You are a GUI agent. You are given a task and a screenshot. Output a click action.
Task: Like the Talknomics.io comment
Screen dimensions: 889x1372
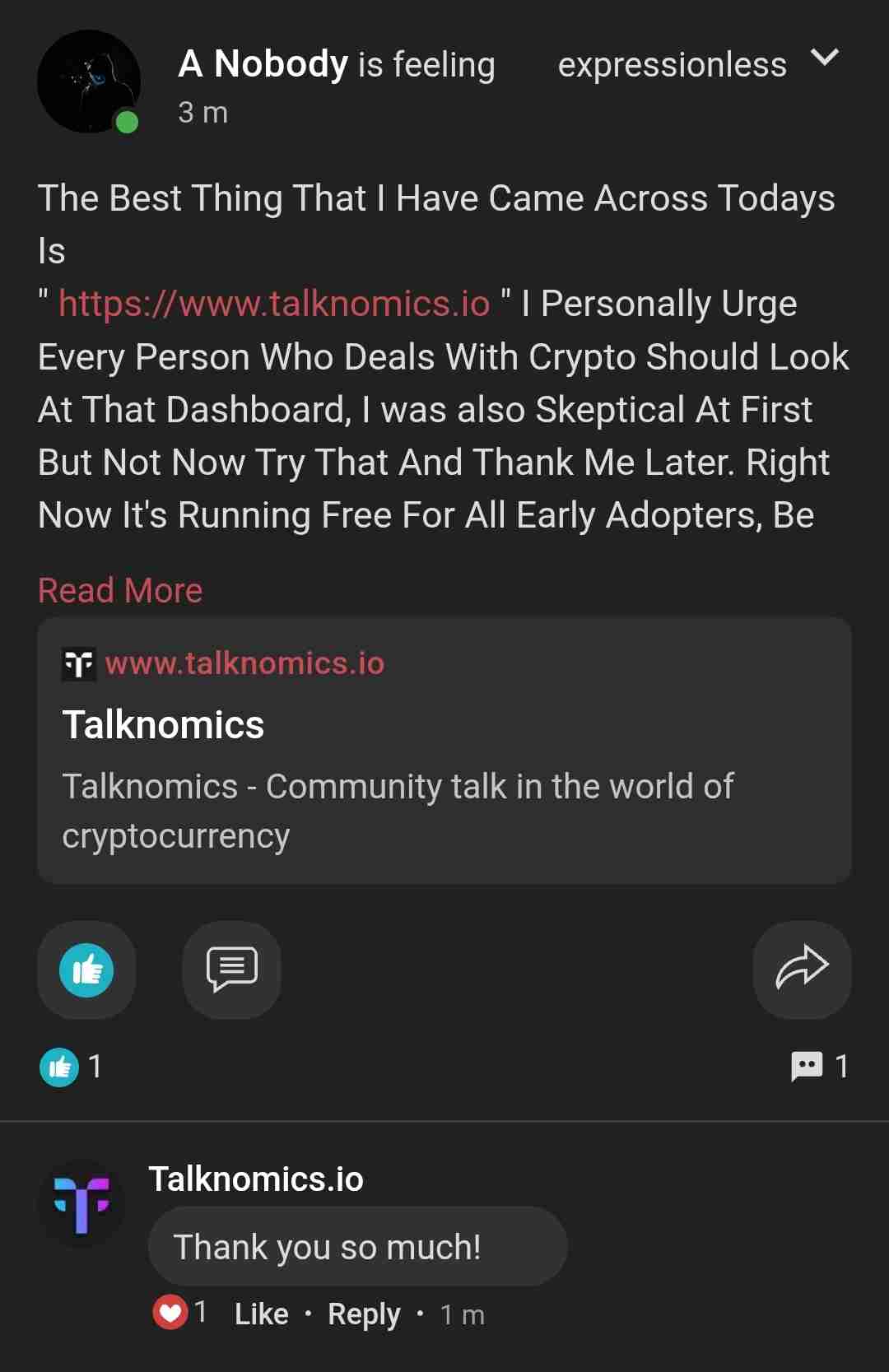[x=261, y=1314]
